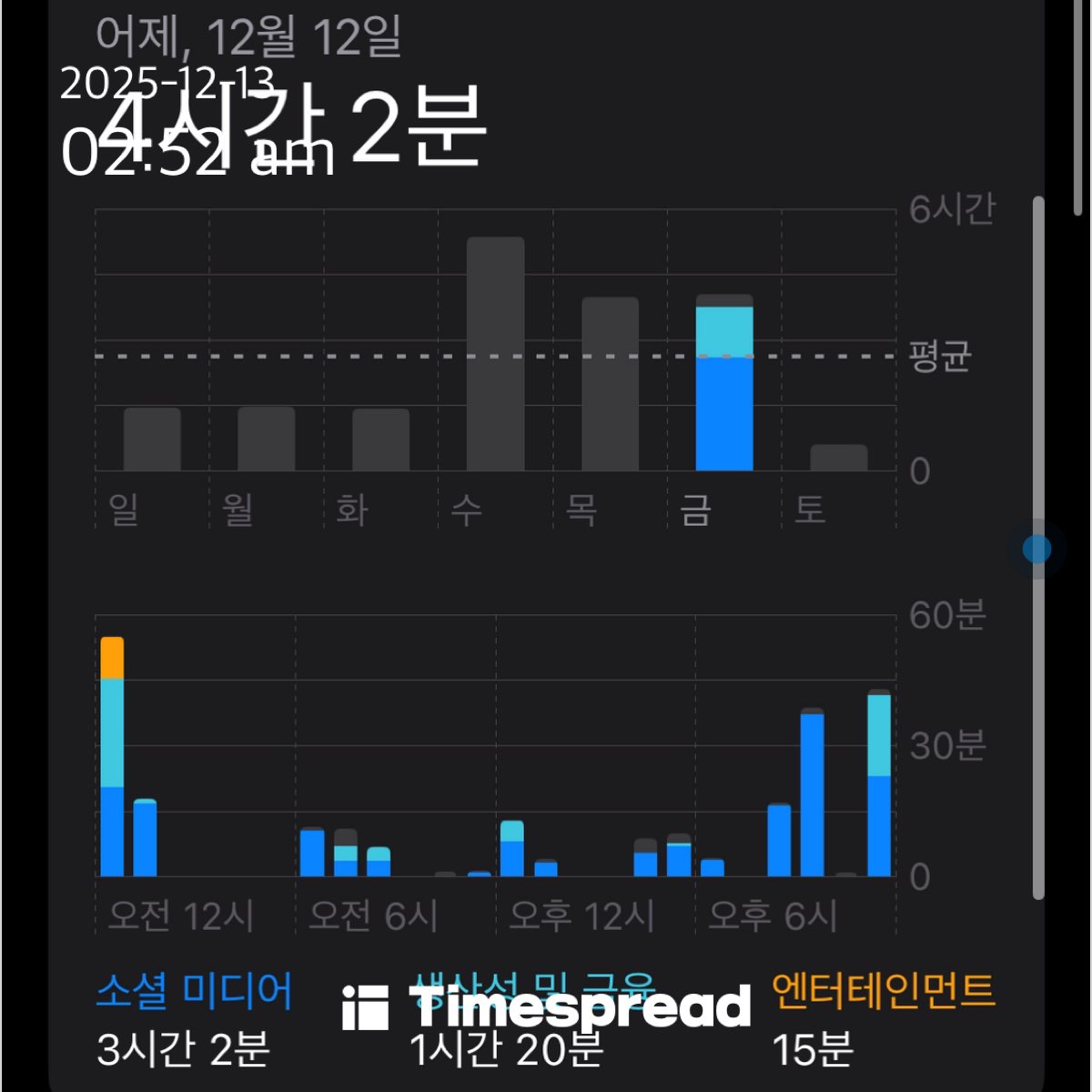Select the Sunday (일) bar in weekly chart
This screenshot has width=1092, height=1092.
(152, 439)
